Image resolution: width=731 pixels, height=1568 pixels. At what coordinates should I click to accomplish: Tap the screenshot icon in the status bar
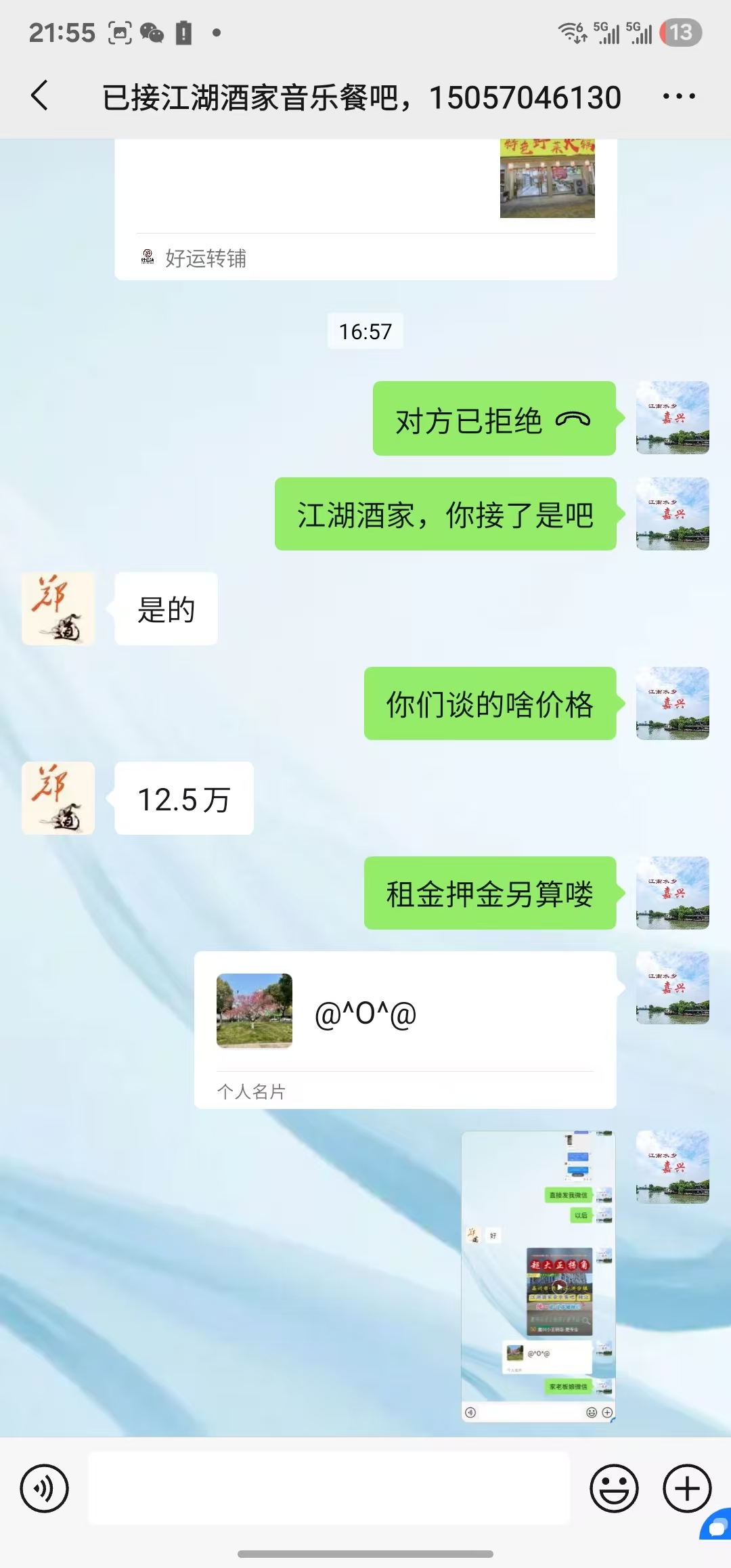118,32
